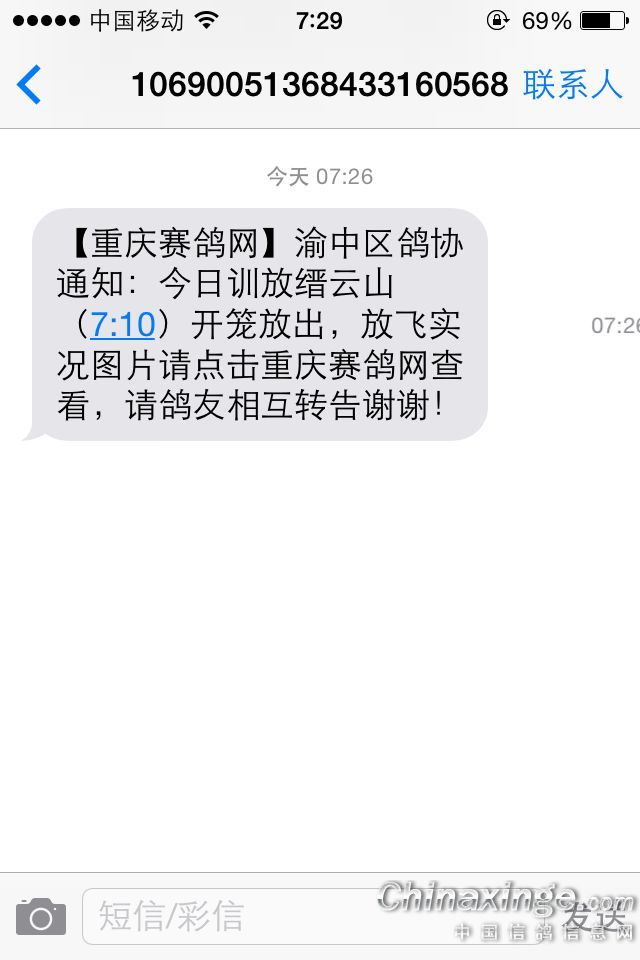640x960 pixels.
Task: Focus the 短信/彩信 message field
Action: (x=300, y=916)
